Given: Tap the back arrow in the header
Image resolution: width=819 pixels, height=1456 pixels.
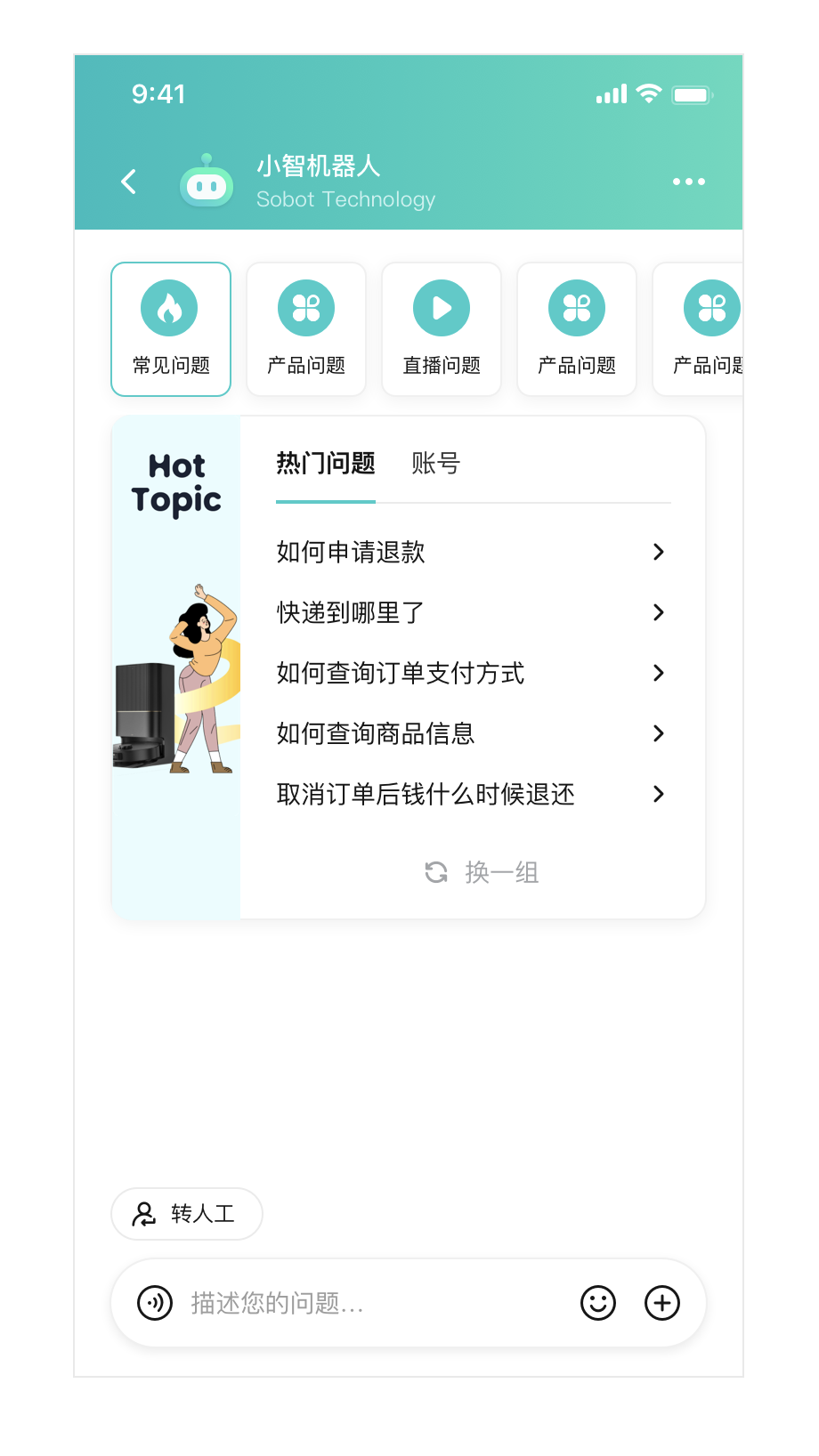Looking at the screenshot, I should point(128,182).
